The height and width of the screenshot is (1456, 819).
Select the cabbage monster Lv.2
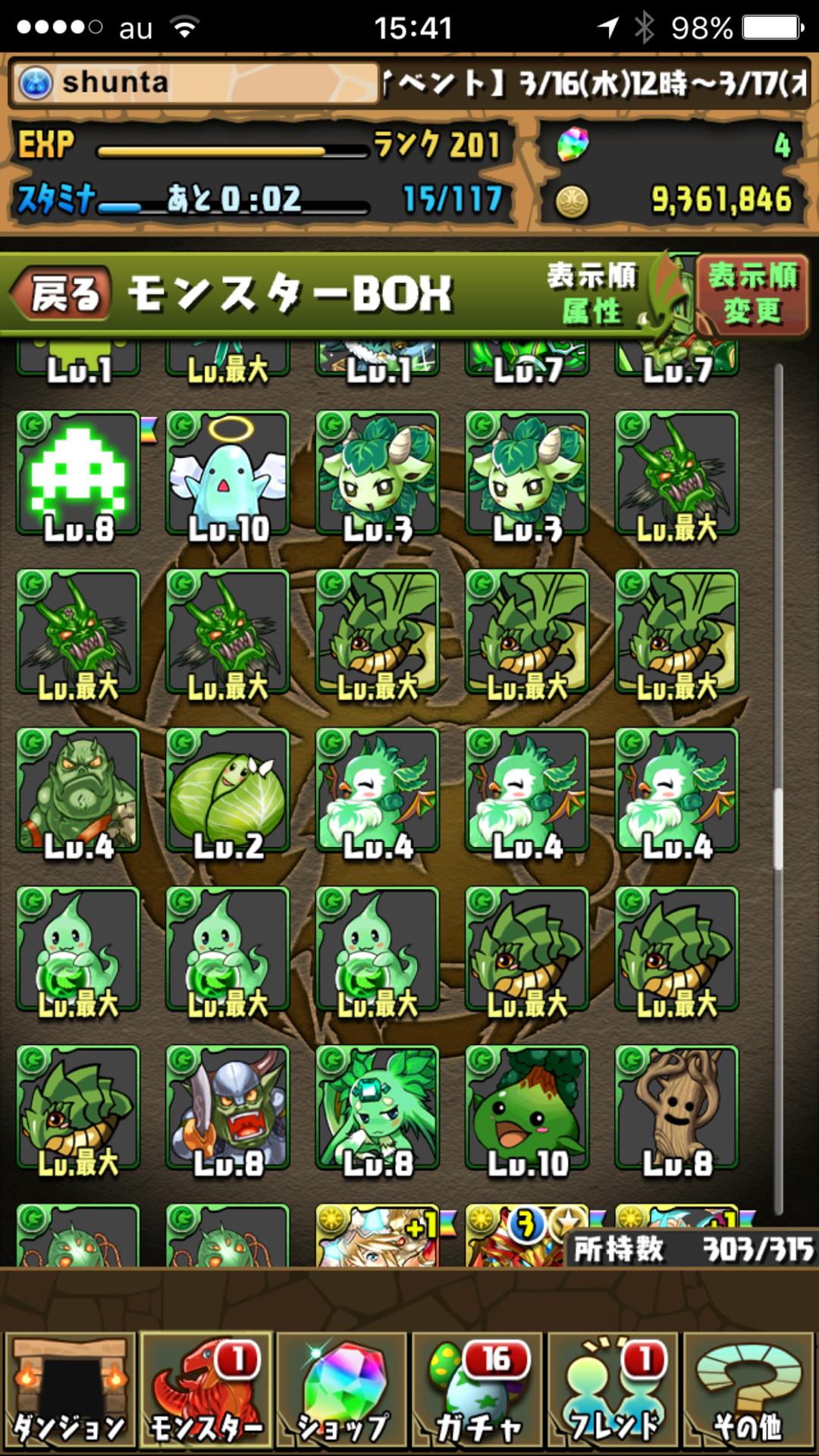pyautogui.click(x=227, y=791)
